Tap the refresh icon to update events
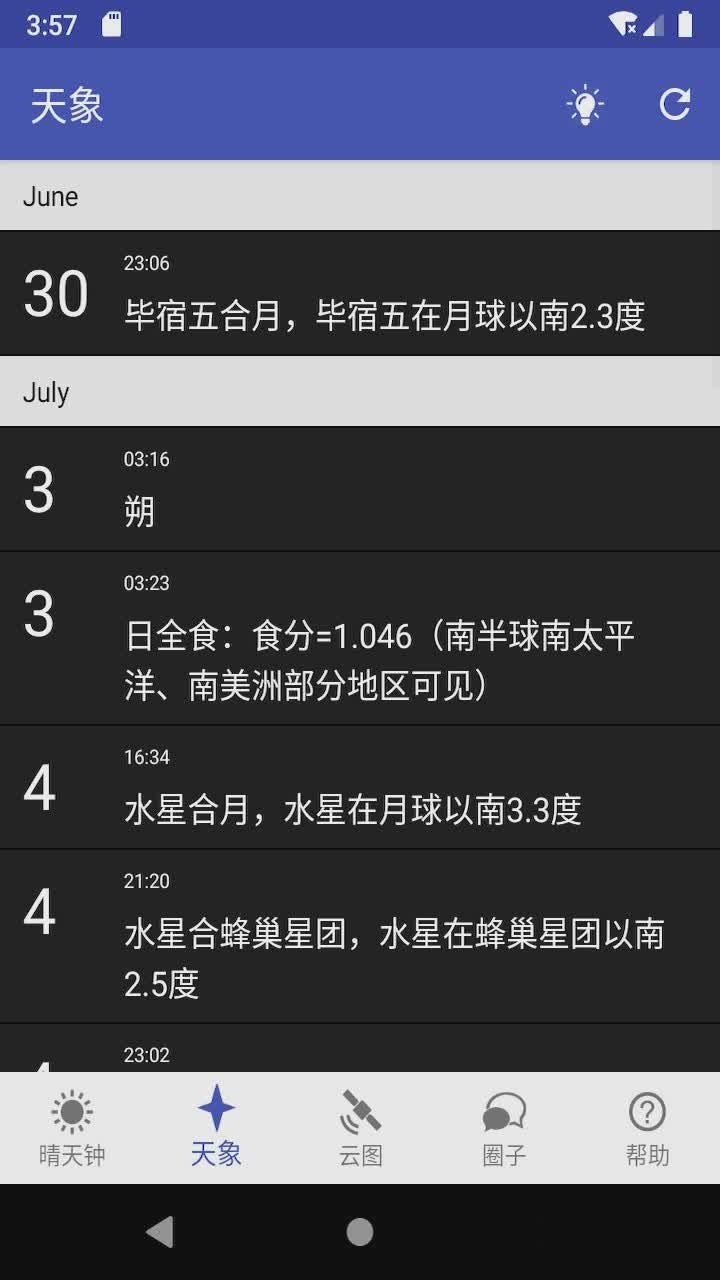Image resolution: width=720 pixels, height=1280 pixels. 674,103
